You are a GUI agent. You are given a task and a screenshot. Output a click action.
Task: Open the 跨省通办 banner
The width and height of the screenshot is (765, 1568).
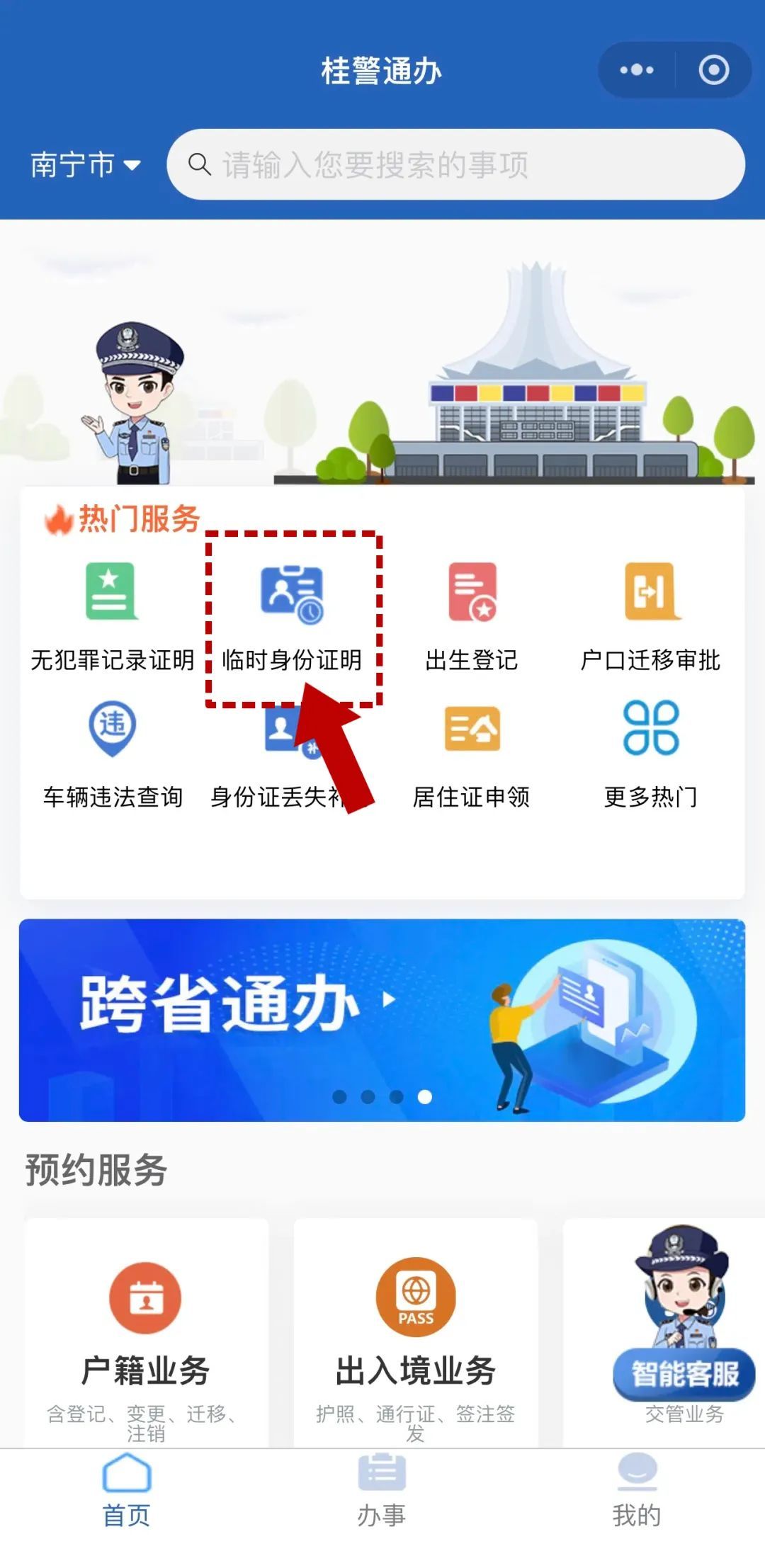click(x=382, y=1020)
